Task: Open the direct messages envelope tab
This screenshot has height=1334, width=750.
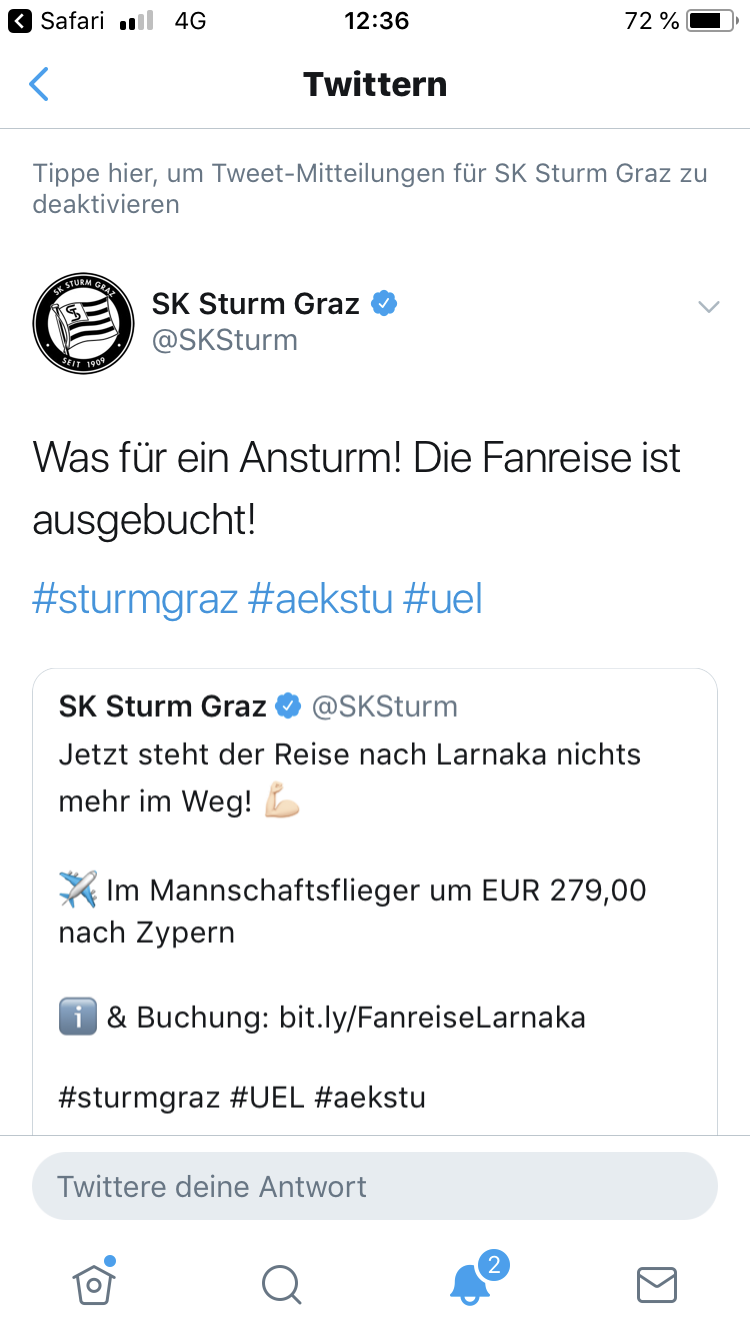Action: 657,1284
